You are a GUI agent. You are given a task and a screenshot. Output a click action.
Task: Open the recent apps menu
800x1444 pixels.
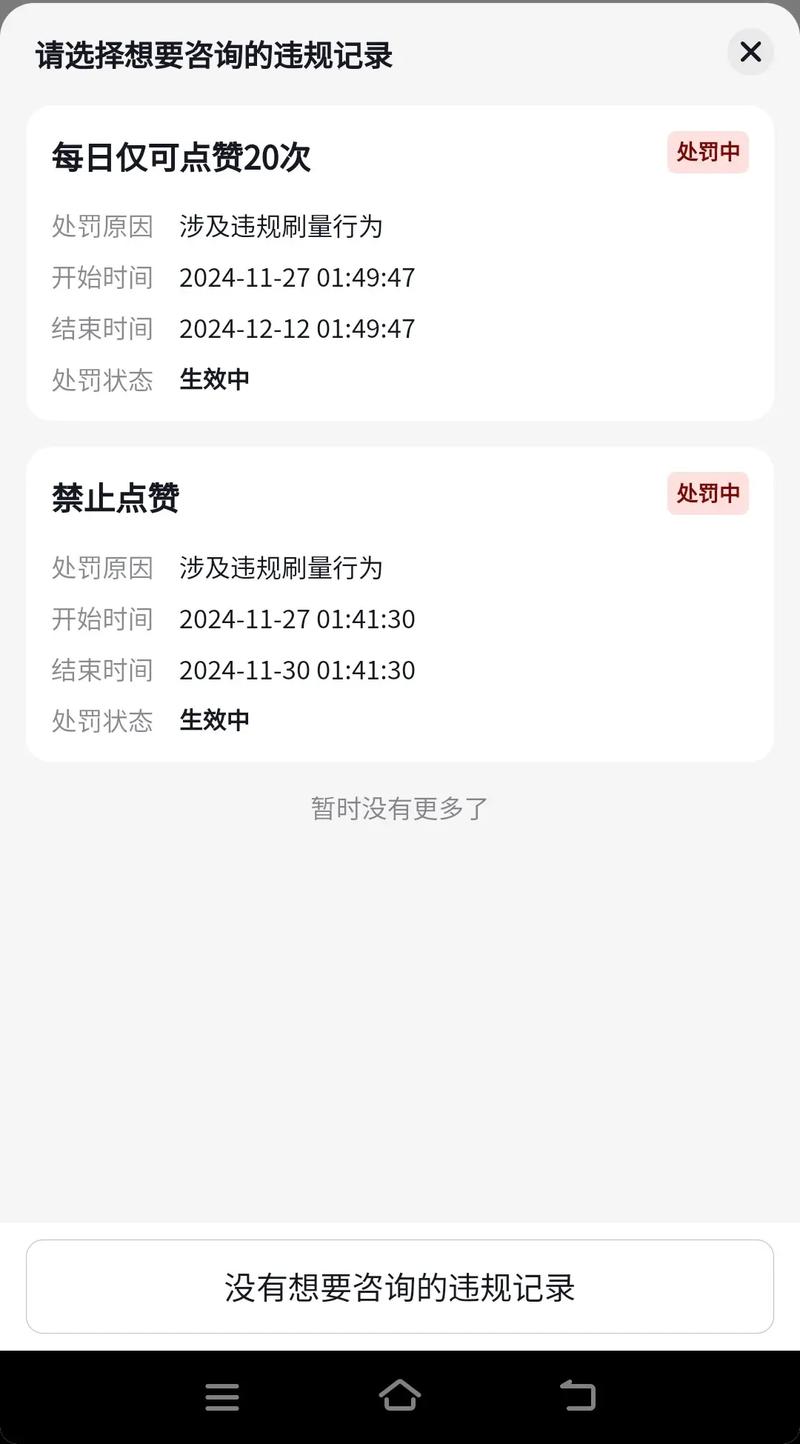pyautogui.click(x=222, y=1396)
